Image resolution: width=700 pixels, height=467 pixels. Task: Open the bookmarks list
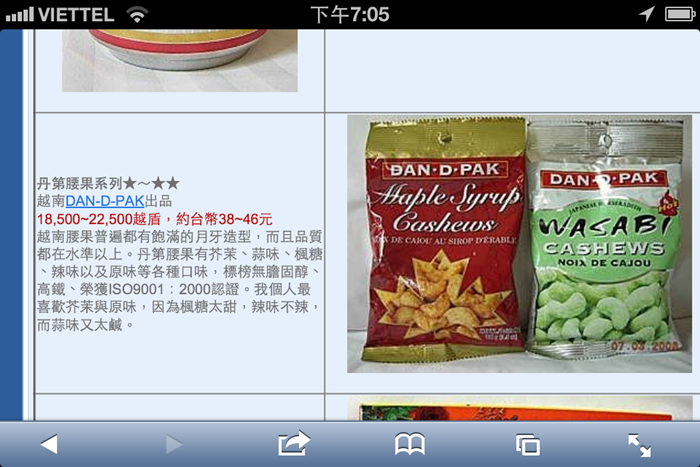tap(410, 444)
